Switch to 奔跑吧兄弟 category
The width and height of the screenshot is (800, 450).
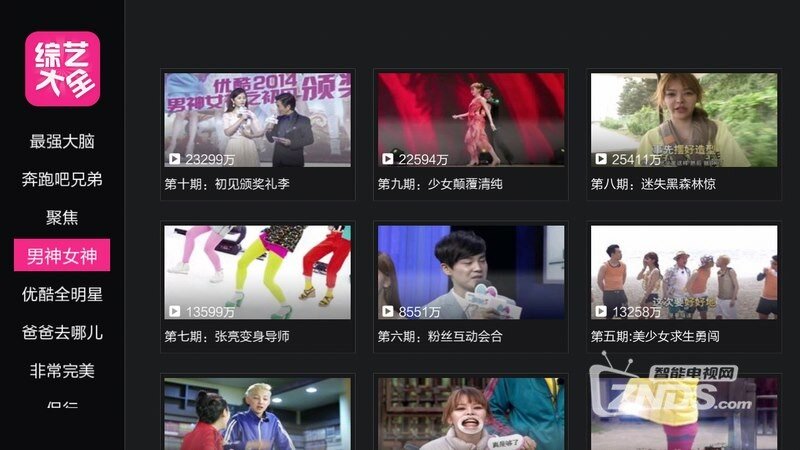62,179
